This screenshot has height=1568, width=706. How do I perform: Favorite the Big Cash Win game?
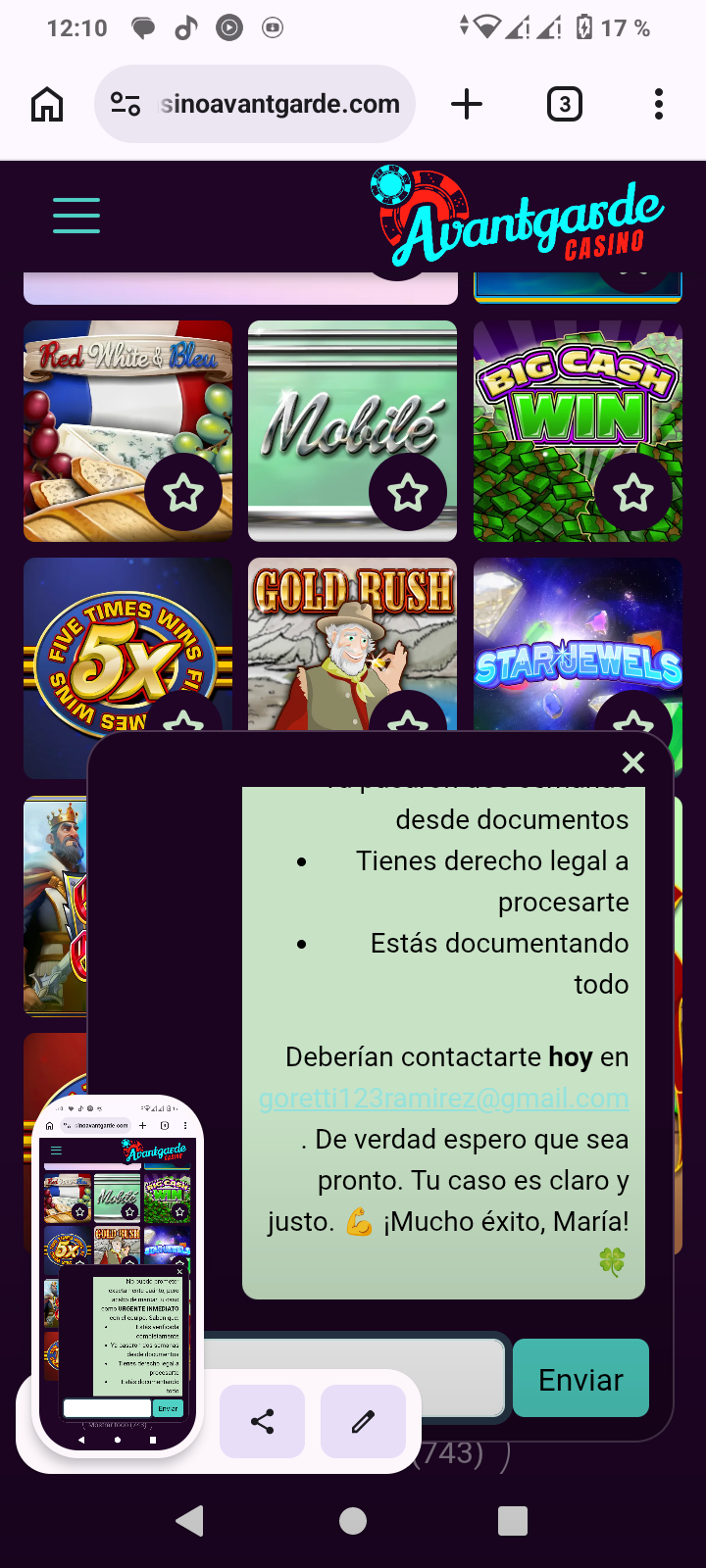(x=633, y=493)
